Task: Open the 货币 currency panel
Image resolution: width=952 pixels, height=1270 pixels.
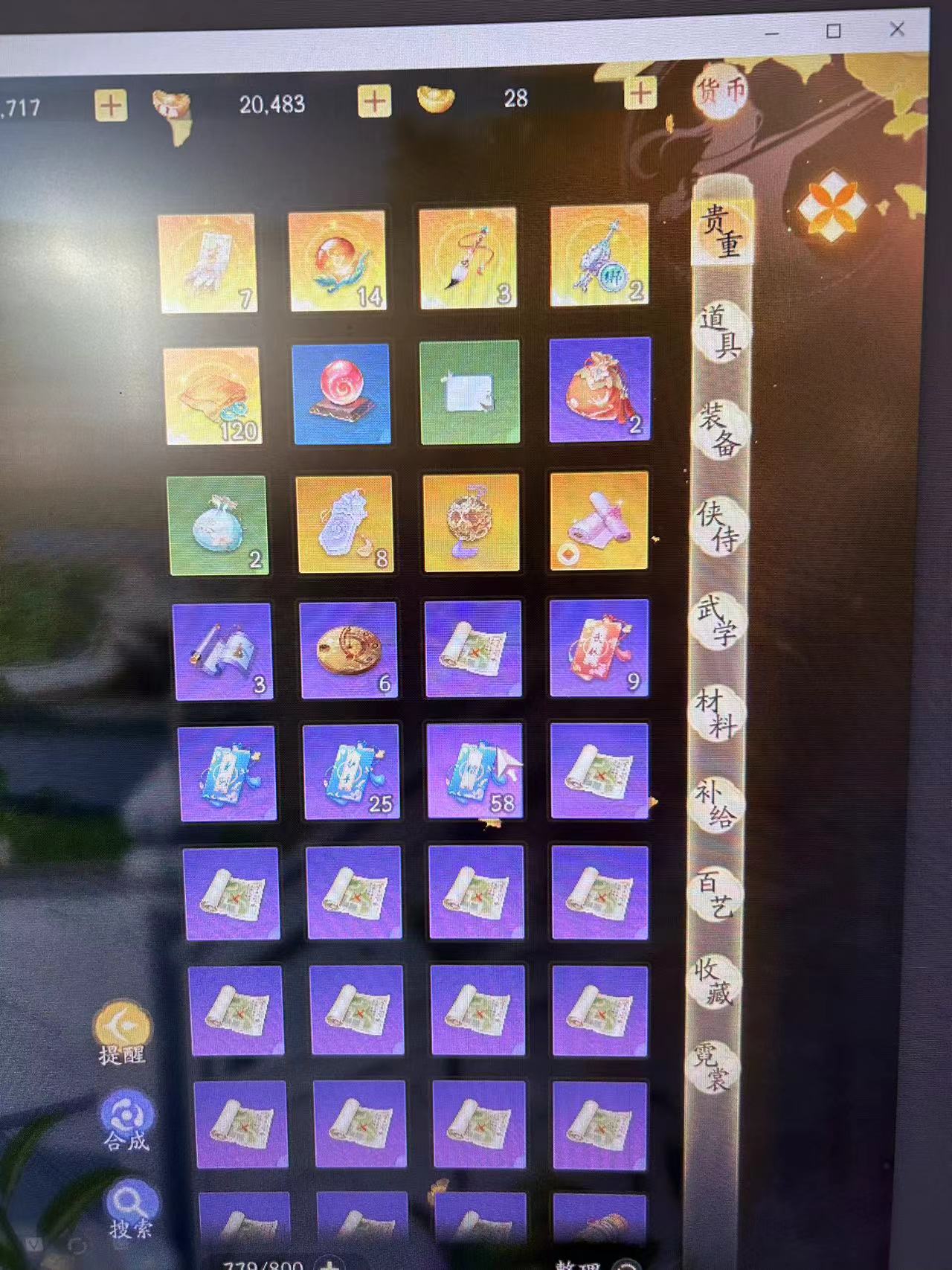Action: tap(720, 91)
